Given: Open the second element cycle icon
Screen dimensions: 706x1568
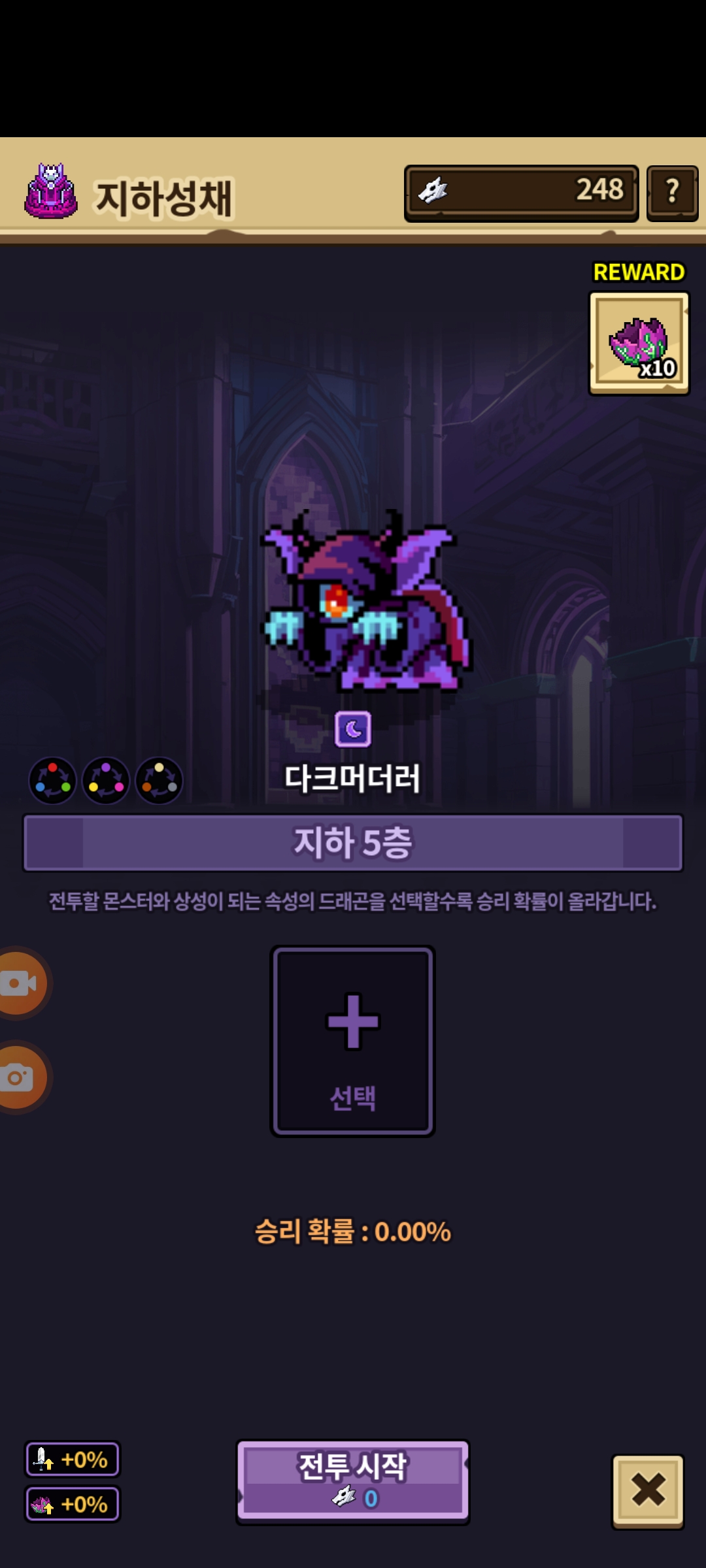Looking at the screenshot, I should (106, 780).
